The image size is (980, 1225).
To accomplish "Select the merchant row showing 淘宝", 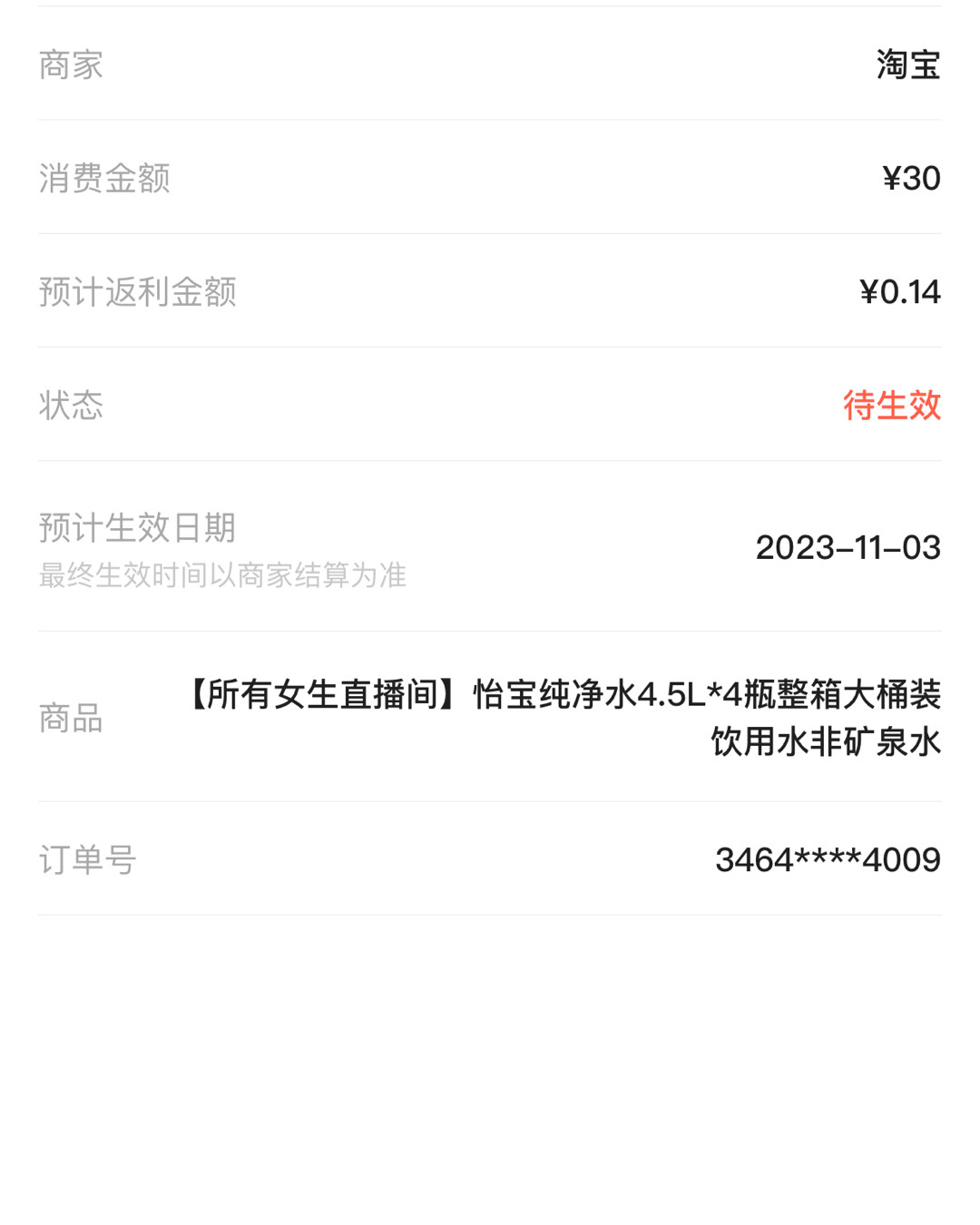I will click(490, 64).
